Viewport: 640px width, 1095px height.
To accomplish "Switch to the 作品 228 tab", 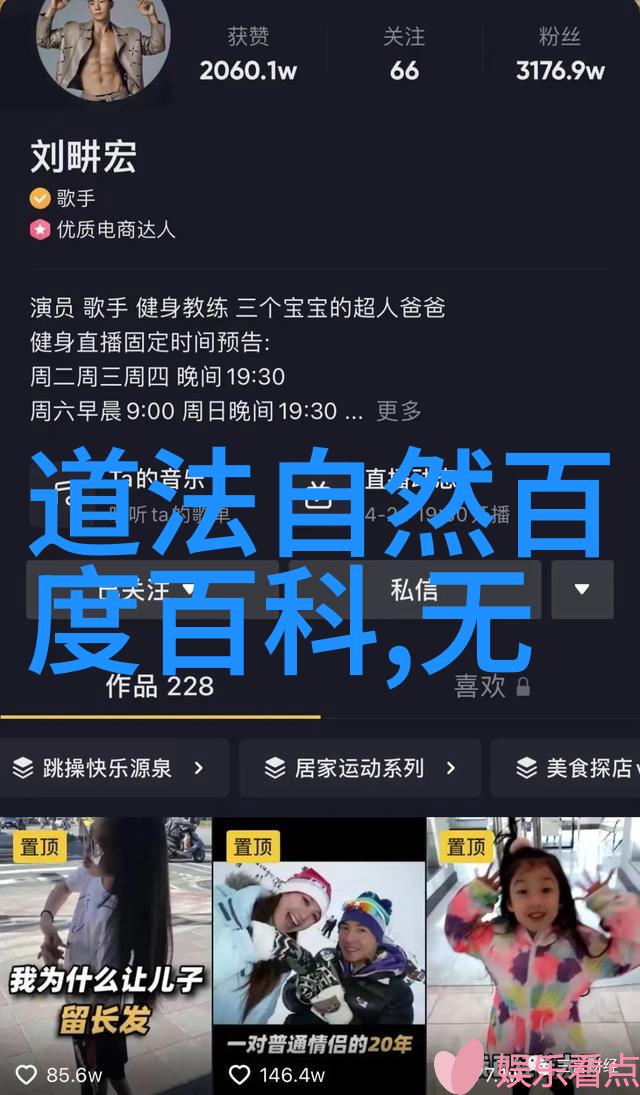I will (160, 686).
